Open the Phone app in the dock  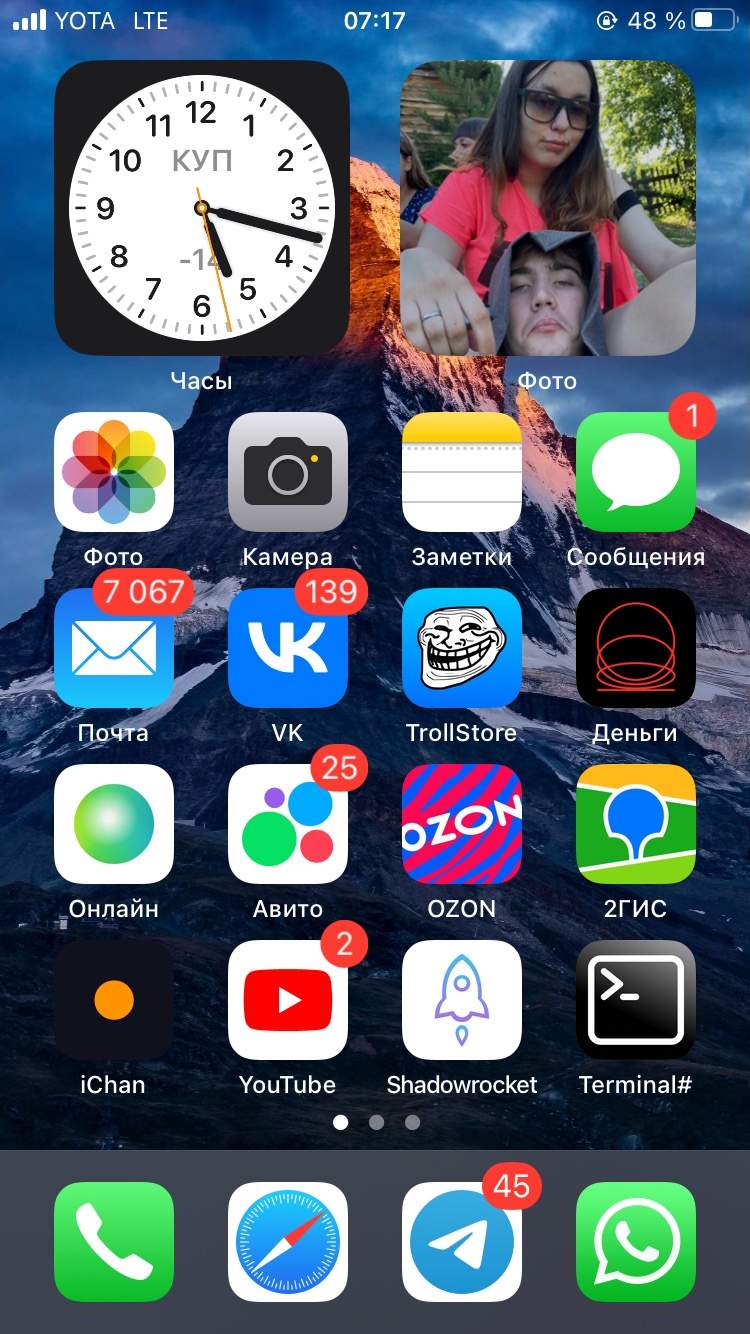coord(114,1242)
